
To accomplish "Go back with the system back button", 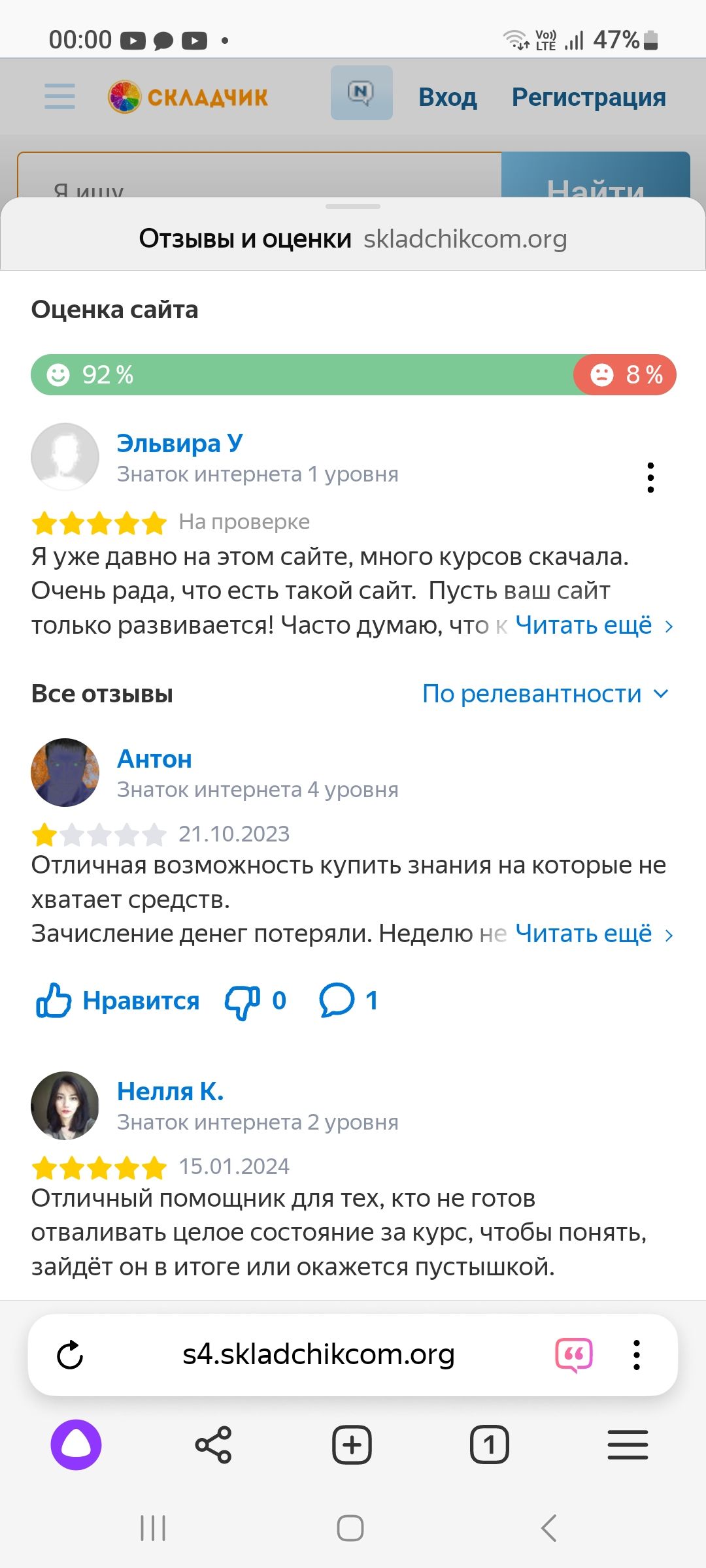I will (549, 1528).
